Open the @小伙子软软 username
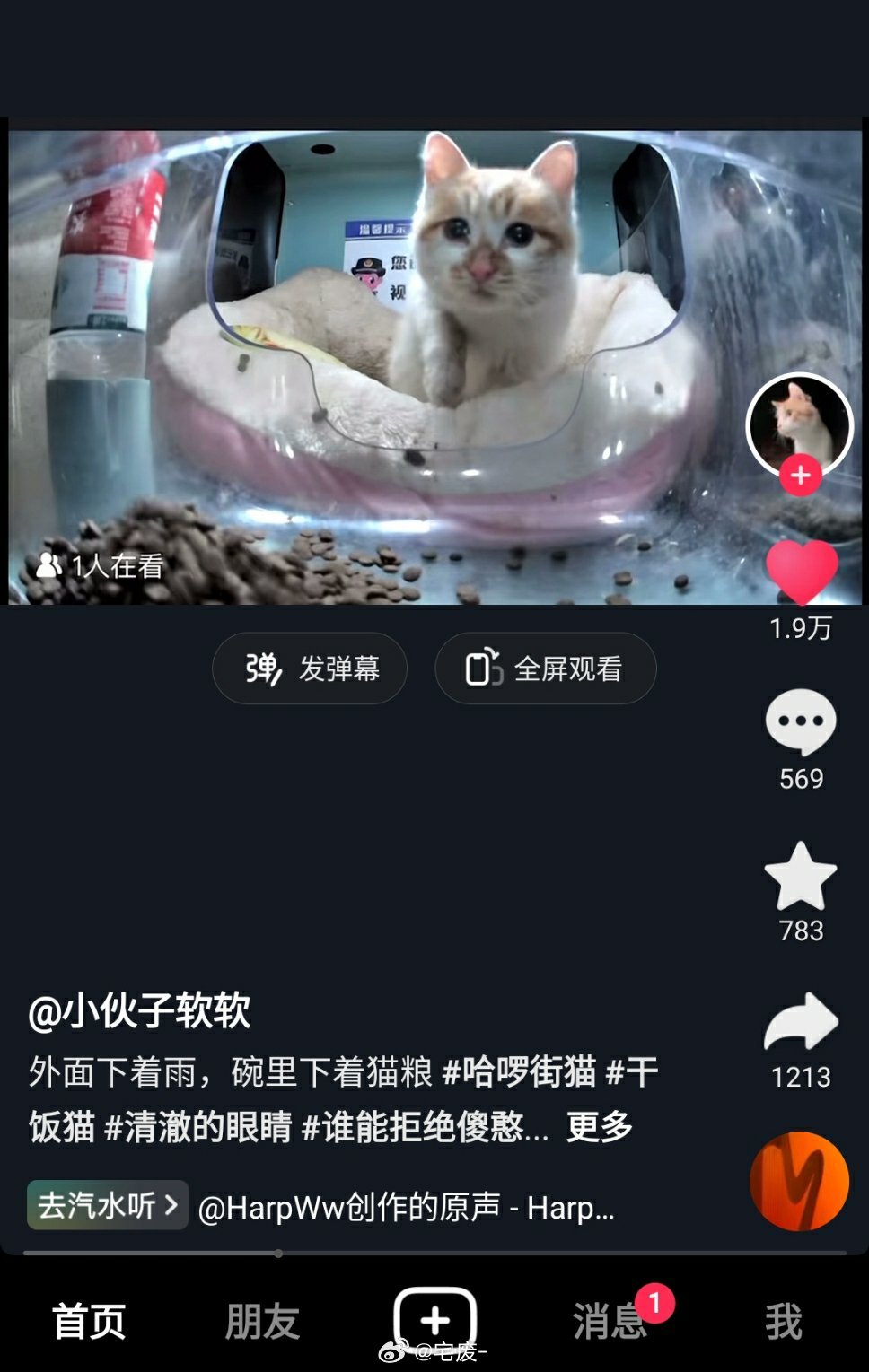The image size is (869, 1372). 139,1011
